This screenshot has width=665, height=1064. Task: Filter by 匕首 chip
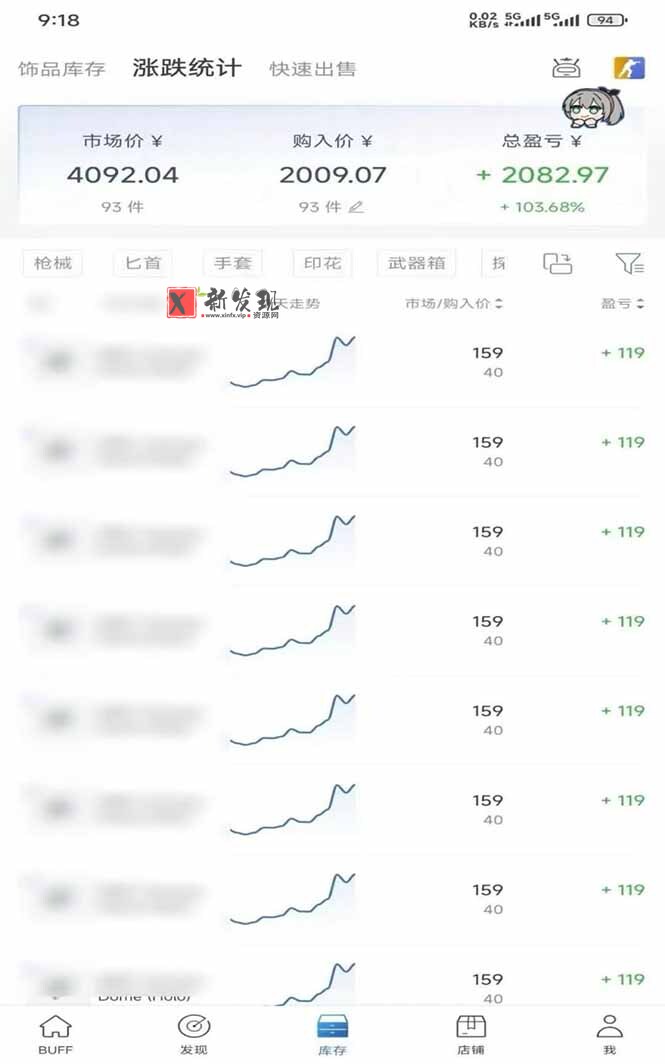click(142, 263)
